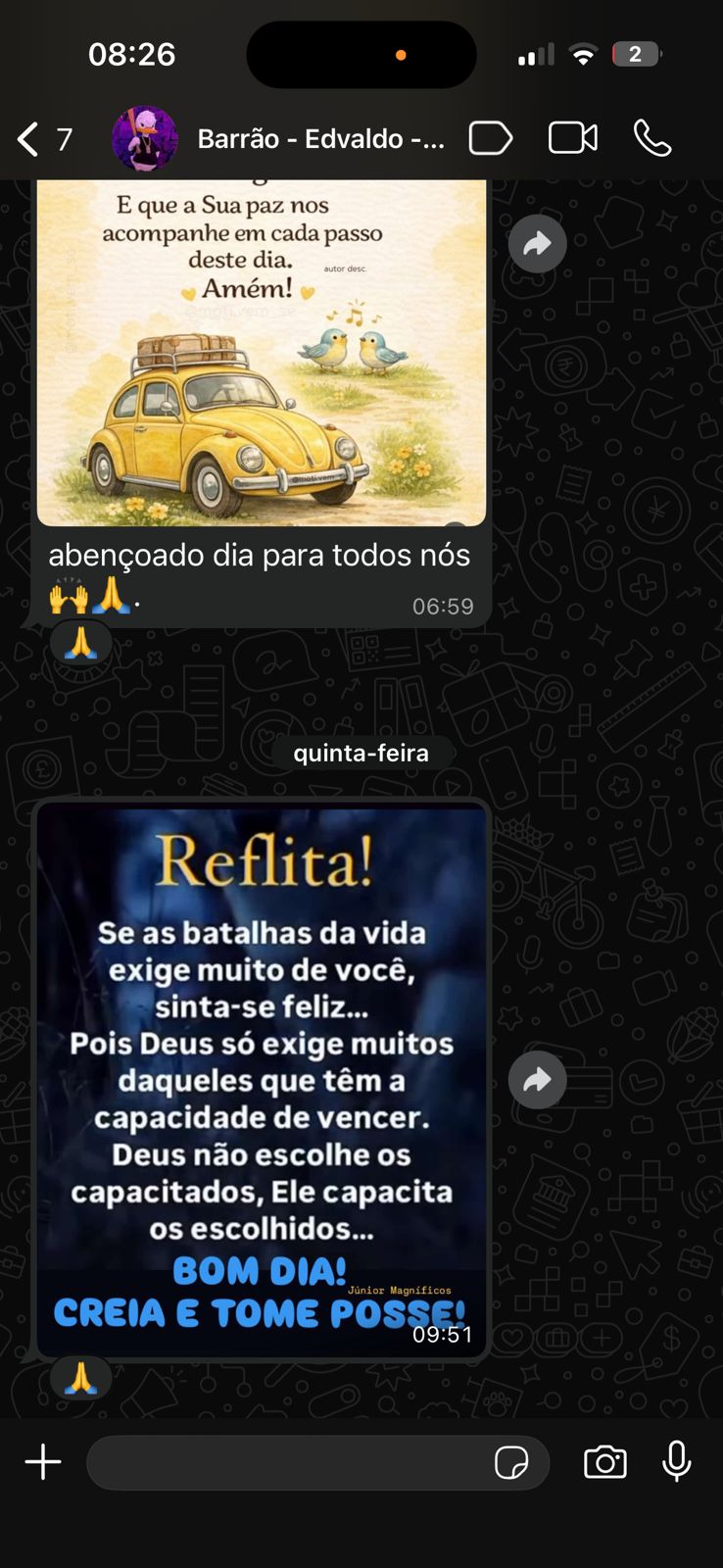View praying hands reaction on 09:51 message
The width and height of the screenshot is (723, 1568).
pyautogui.click(x=80, y=1379)
